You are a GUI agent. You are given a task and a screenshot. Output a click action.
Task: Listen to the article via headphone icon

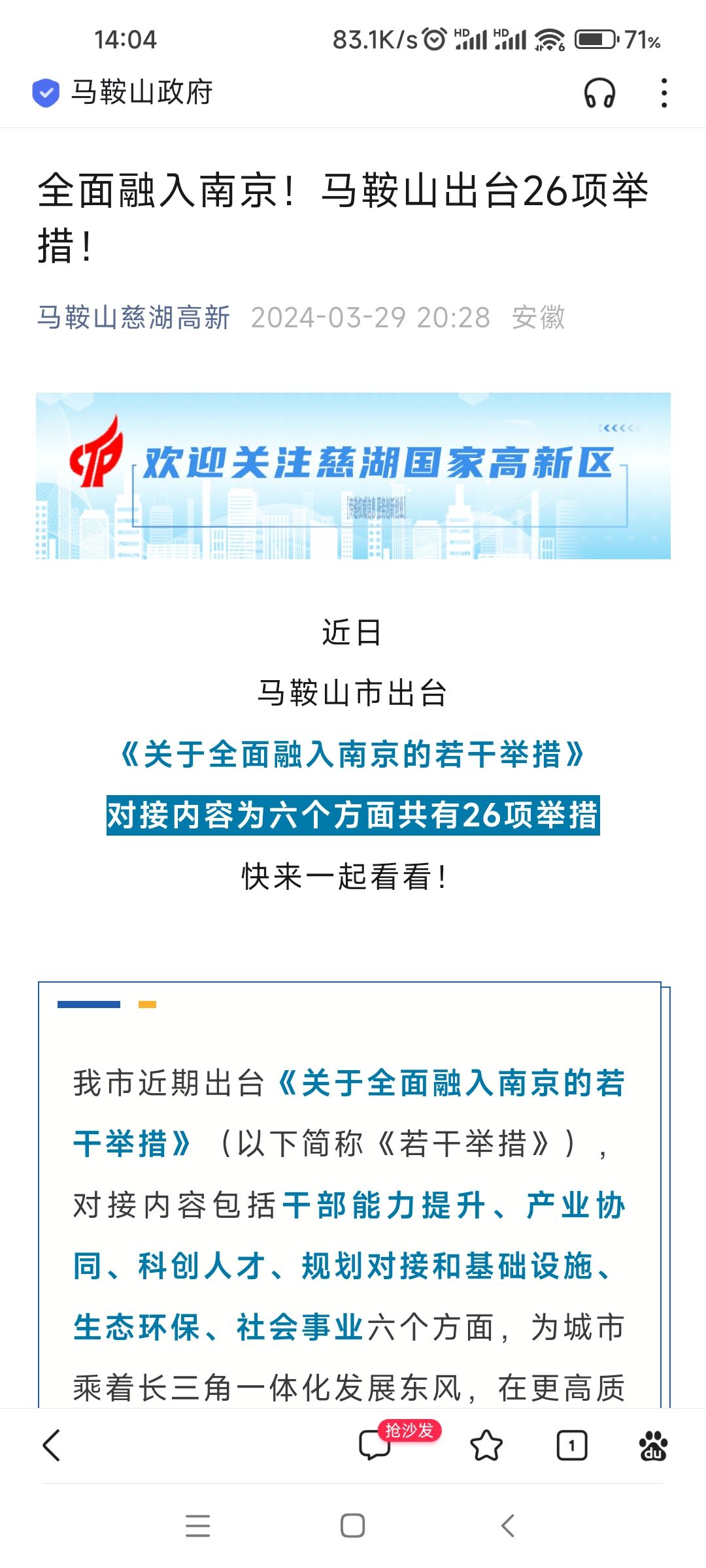[x=599, y=93]
